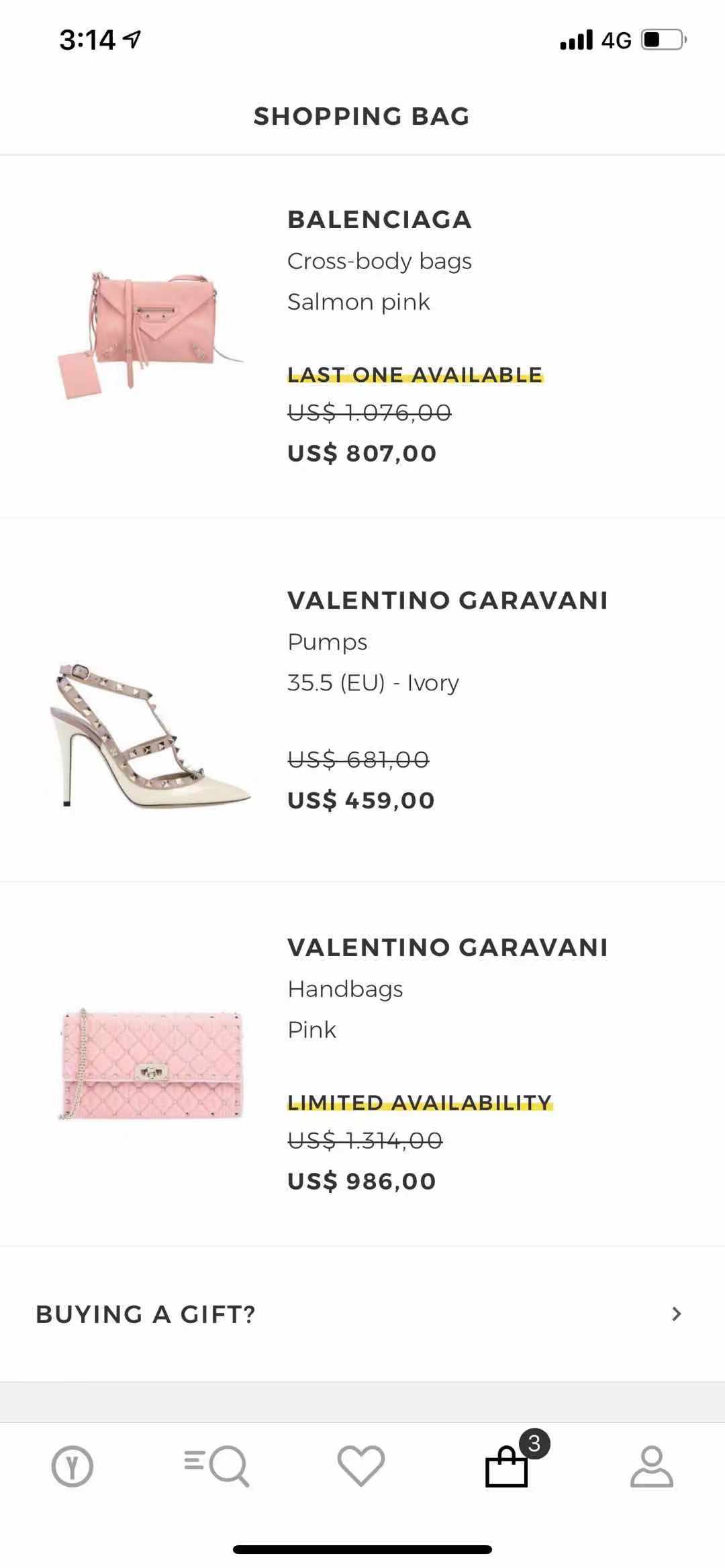Open the search and categories tab

[217, 1467]
